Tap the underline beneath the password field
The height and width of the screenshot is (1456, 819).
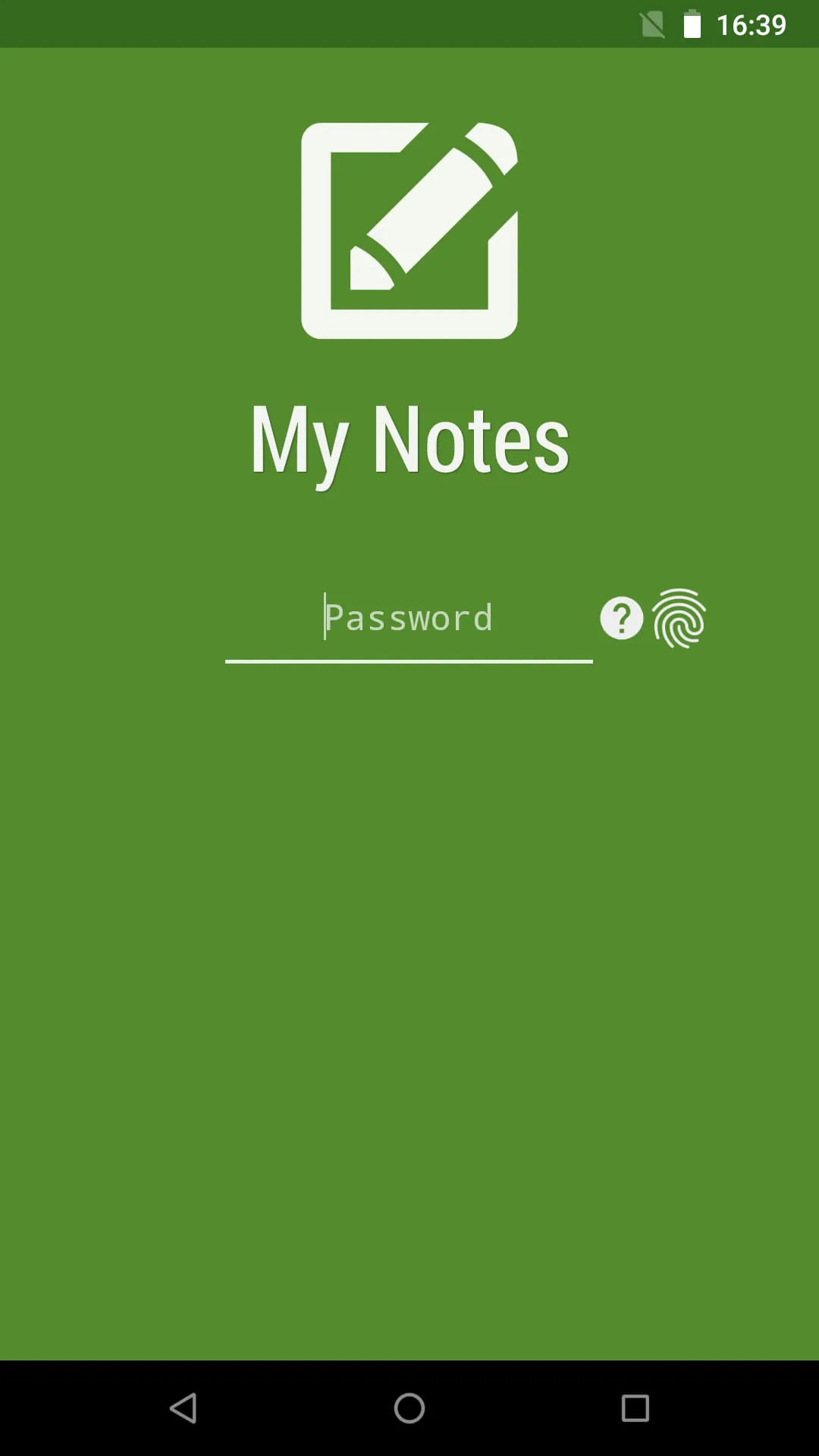coord(409,662)
